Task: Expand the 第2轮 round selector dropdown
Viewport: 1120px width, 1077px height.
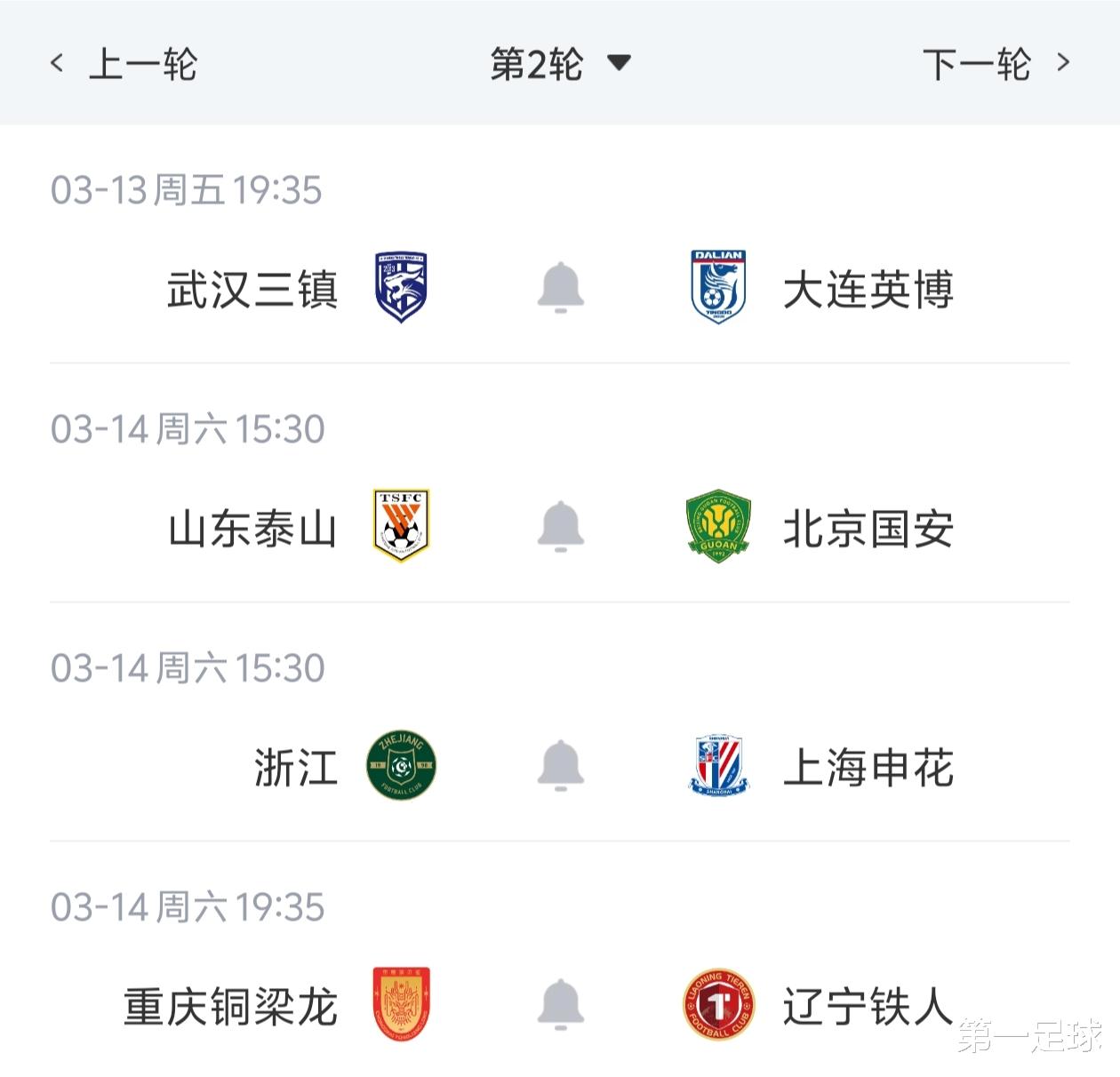Action: 560,64
